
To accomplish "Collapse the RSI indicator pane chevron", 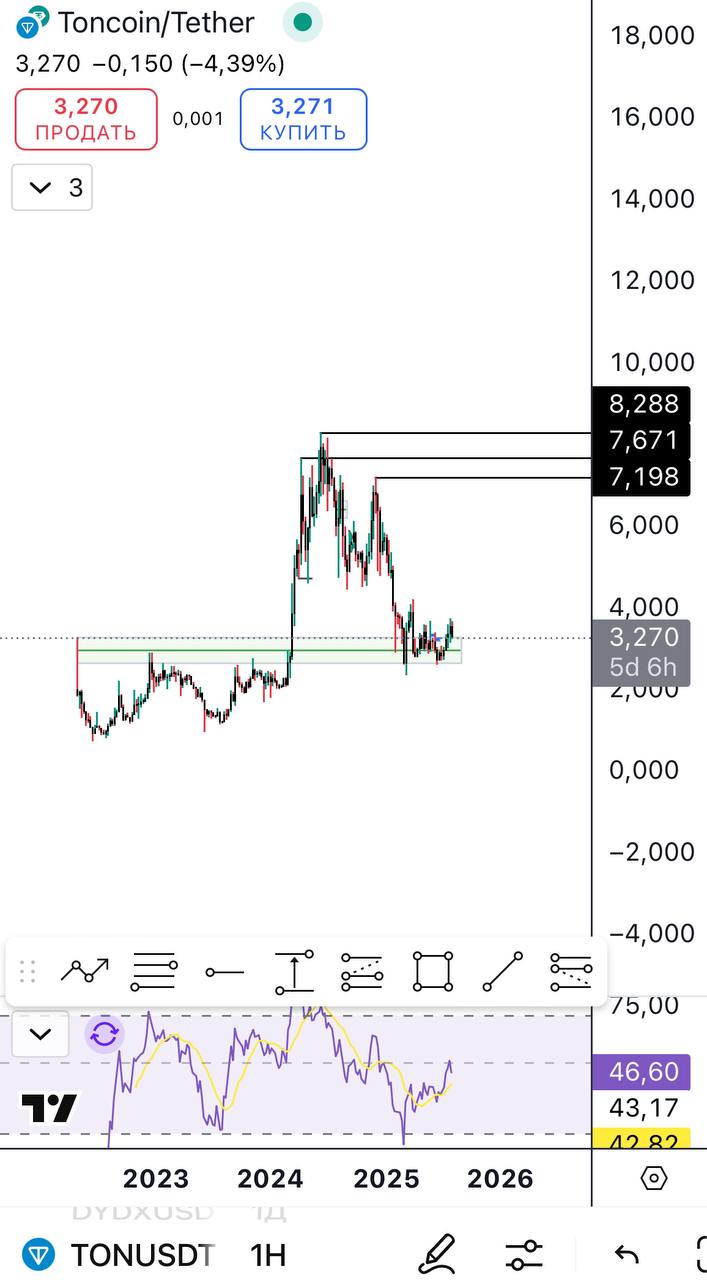I will (x=40, y=1034).
